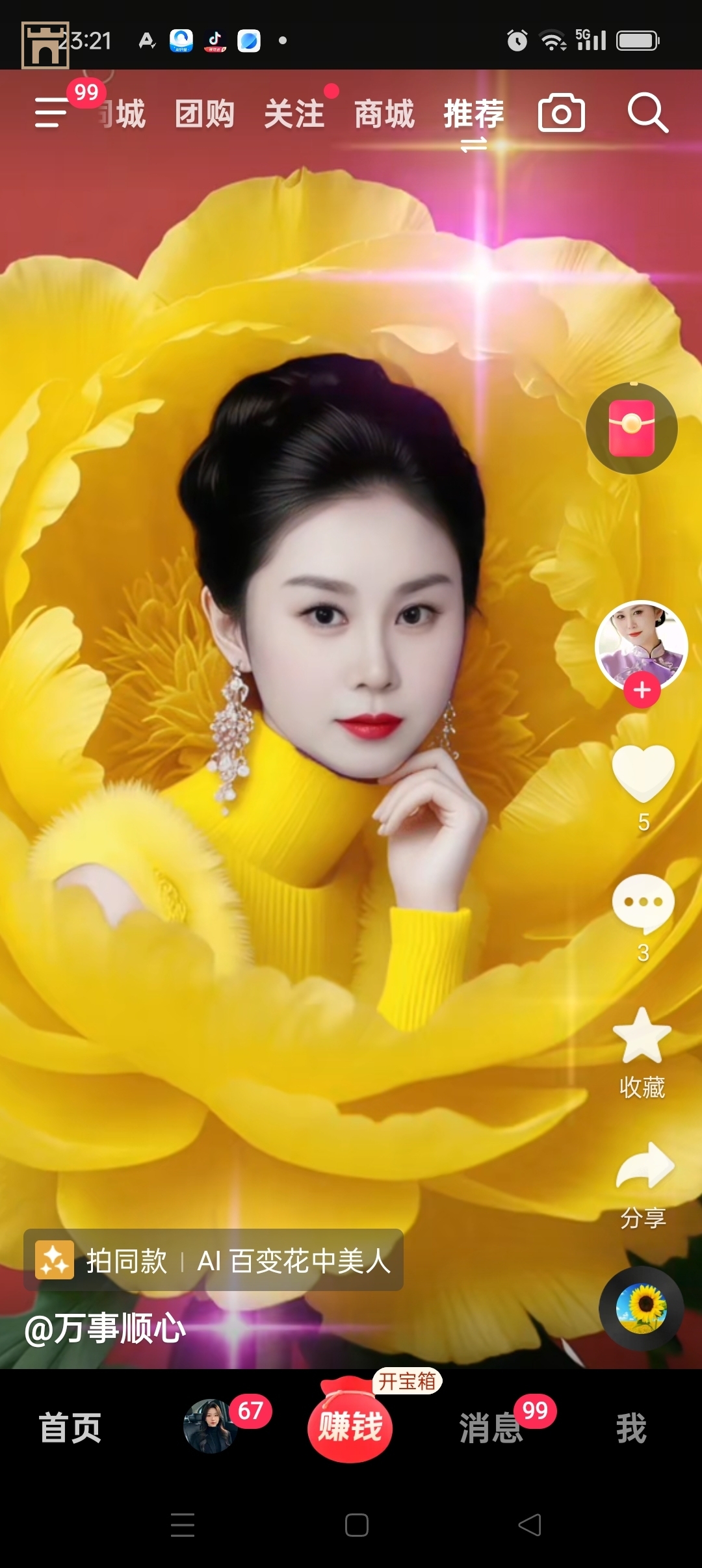
Task: Tap the floating red envelope icon
Action: pos(631,428)
